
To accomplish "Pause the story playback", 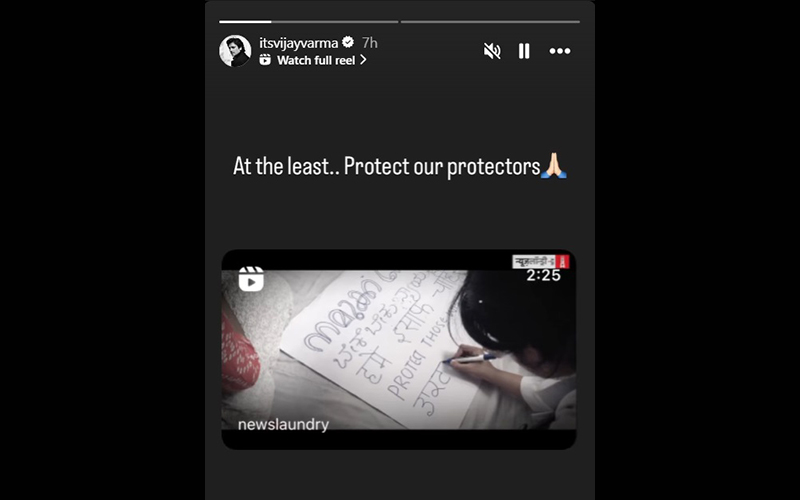I will 524,51.
